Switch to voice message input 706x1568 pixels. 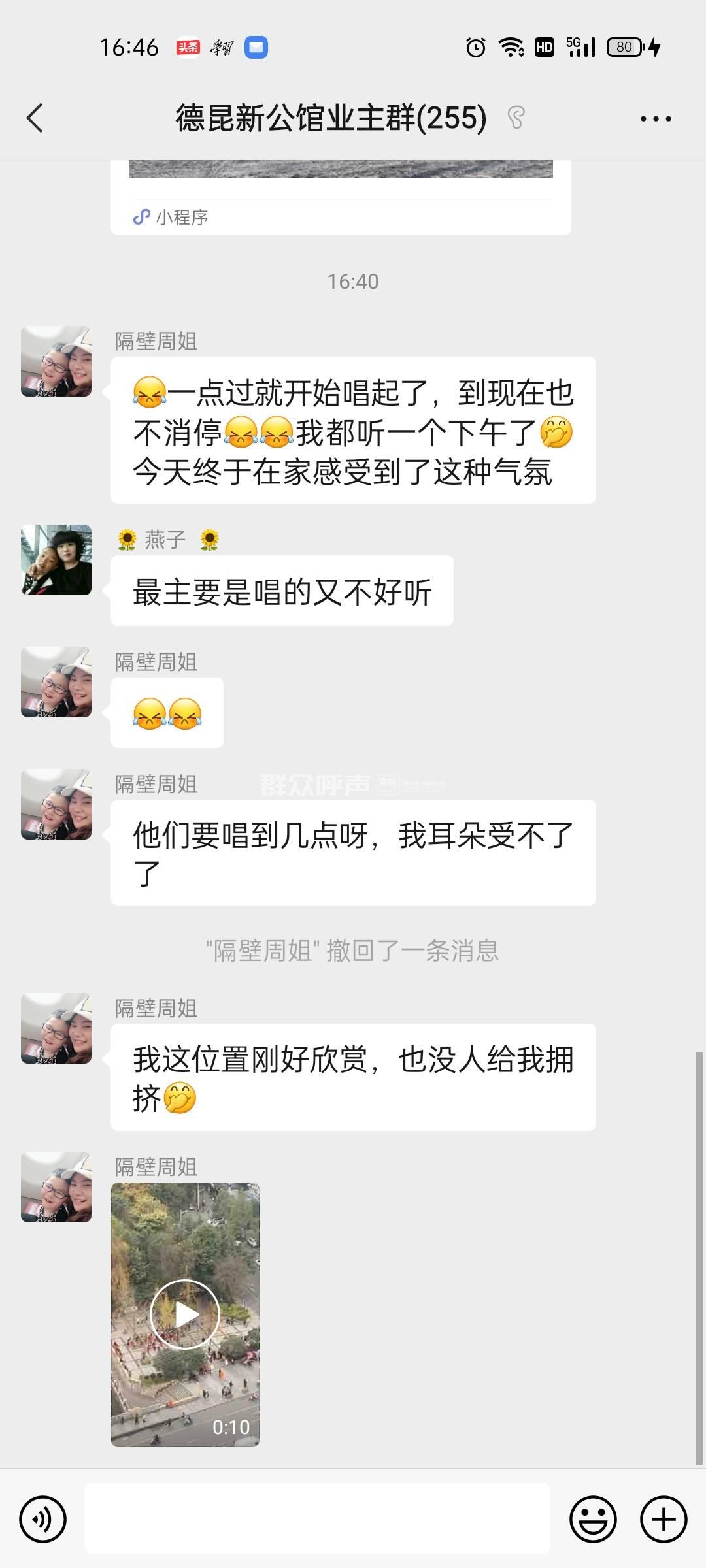(x=43, y=1519)
